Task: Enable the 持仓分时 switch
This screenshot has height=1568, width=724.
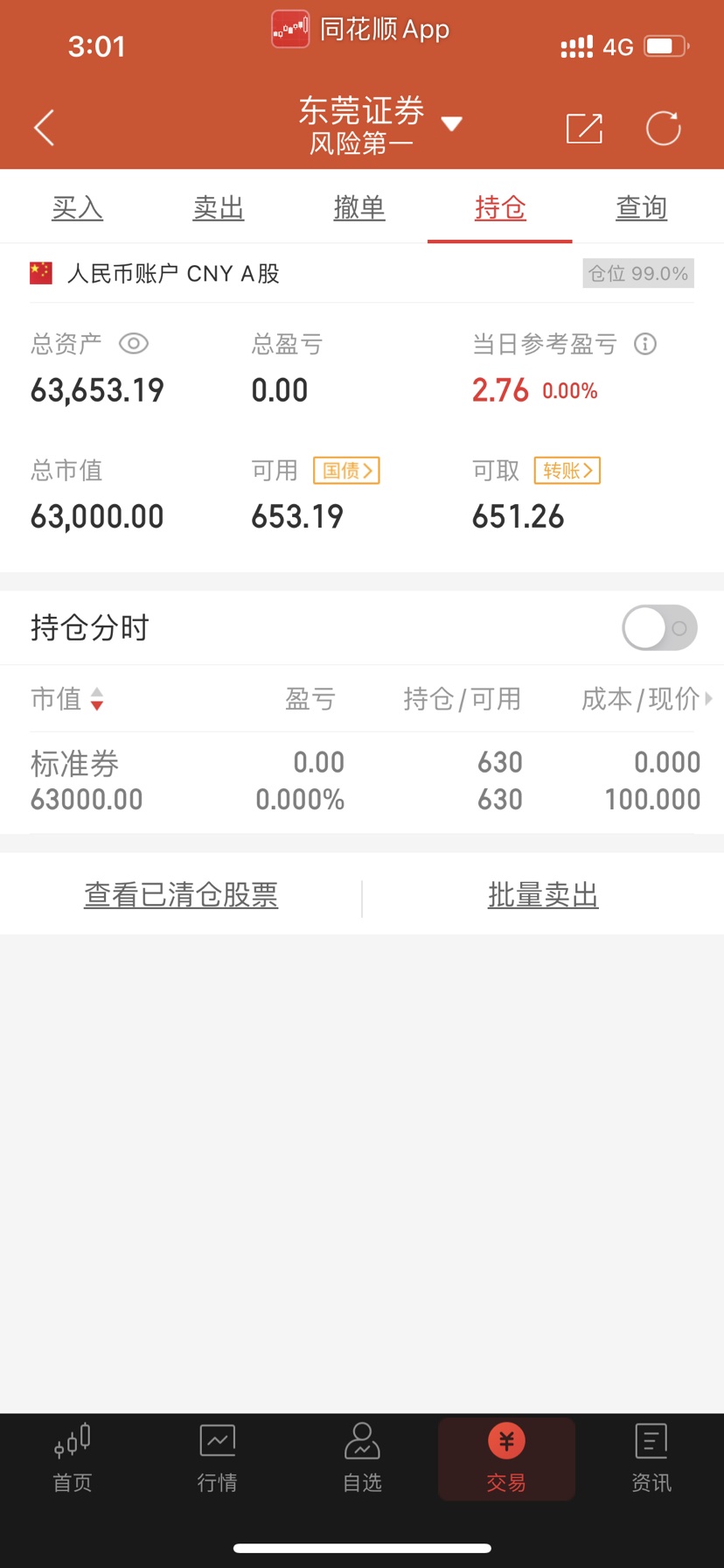Action: pyautogui.click(x=659, y=627)
